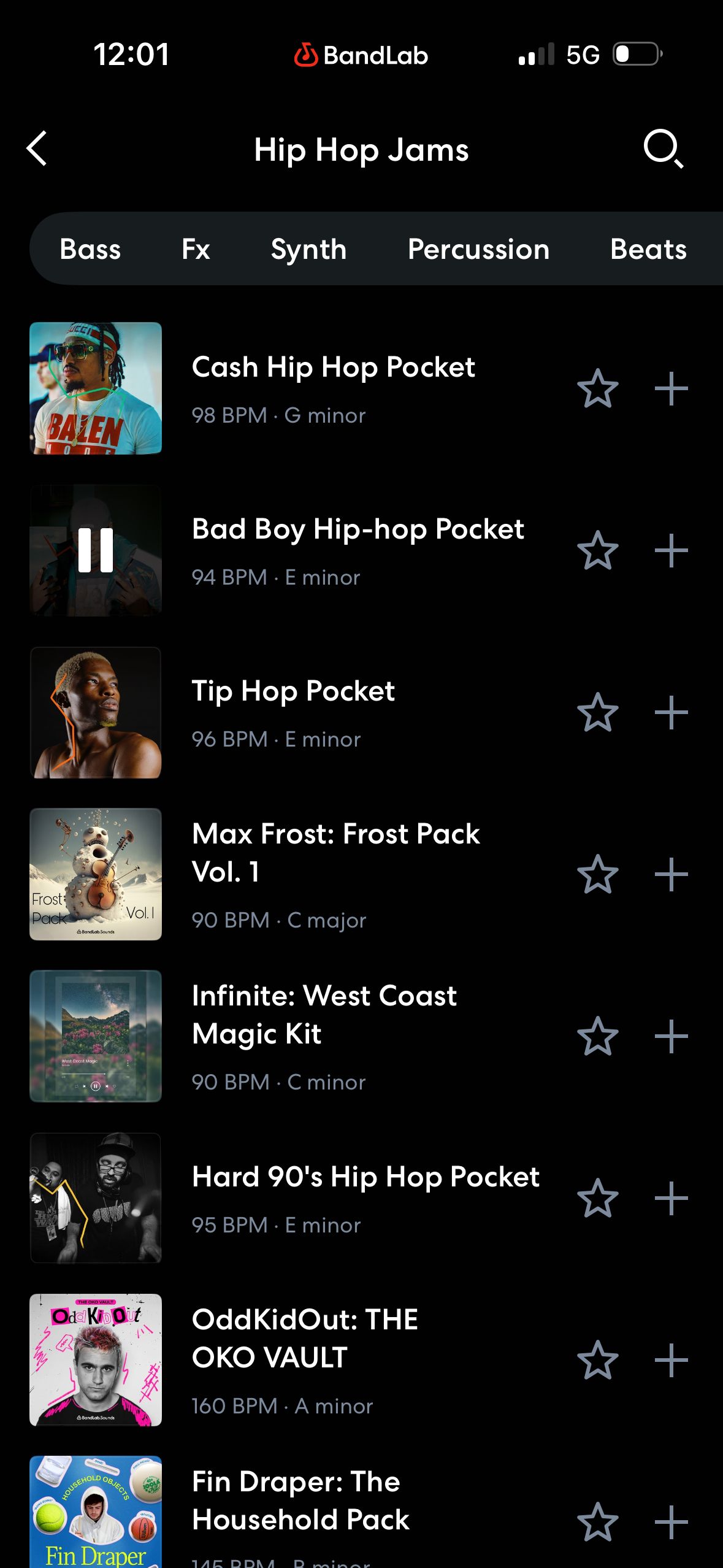The height and width of the screenshot is (1568, 723).
Task: Add Cash Hip Hop Pocket with plus icon
Action: point(673,389)
